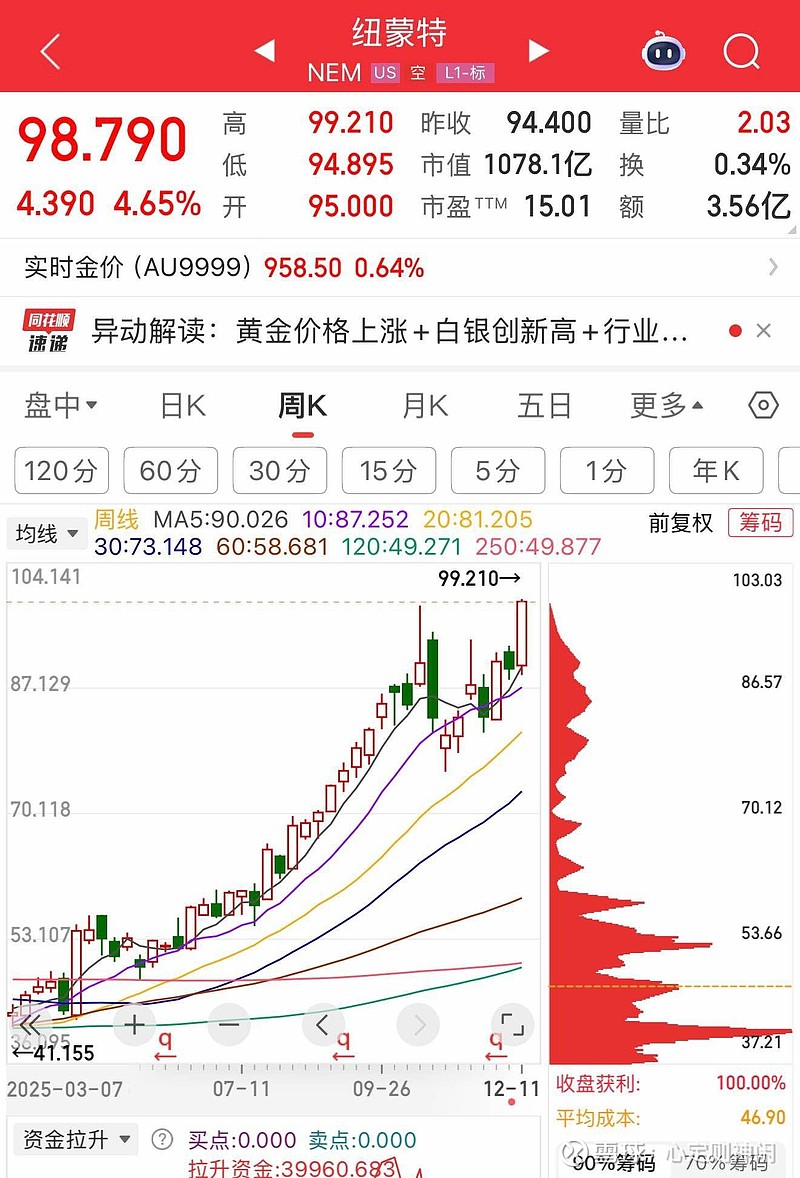Open the search magnifier

(741, 50)
